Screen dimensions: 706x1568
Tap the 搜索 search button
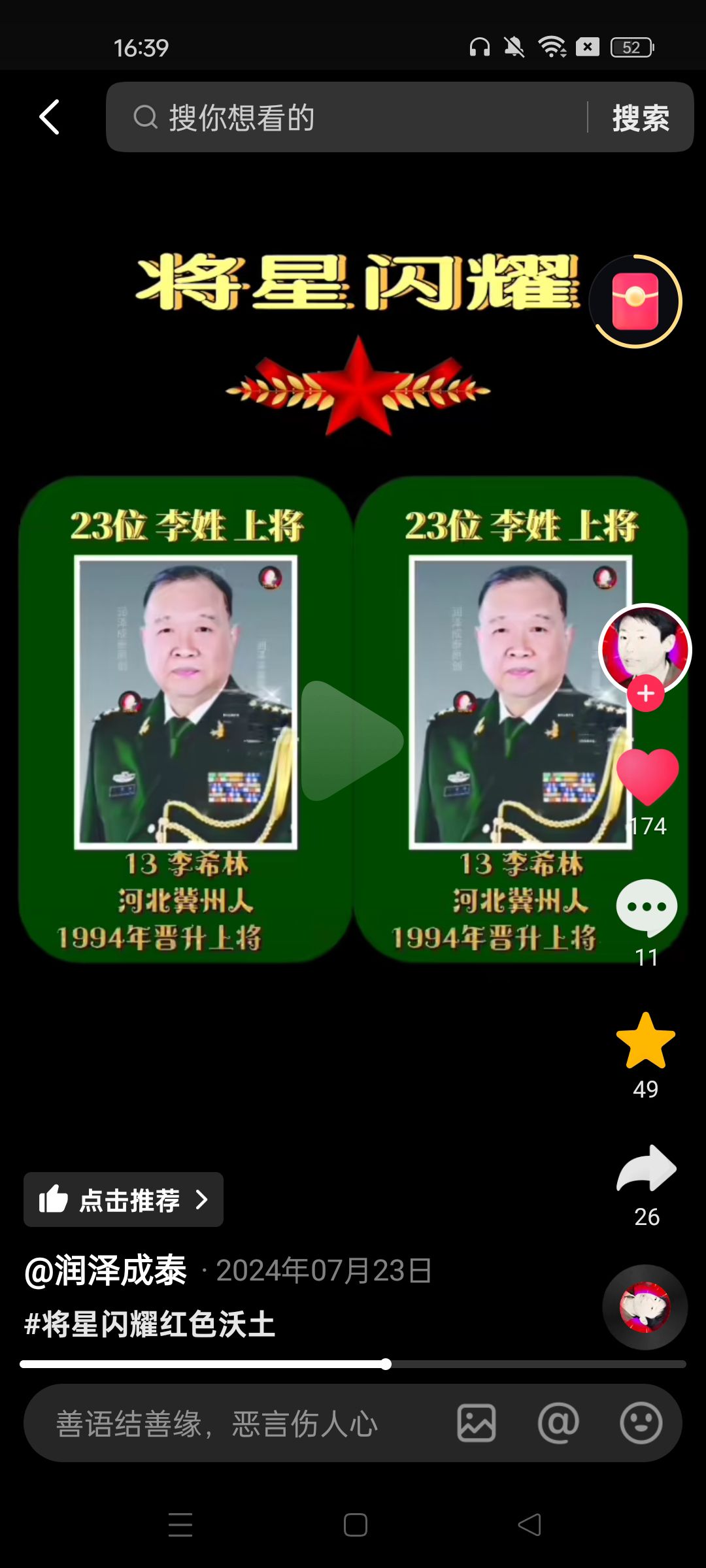(x=640, y=118)
